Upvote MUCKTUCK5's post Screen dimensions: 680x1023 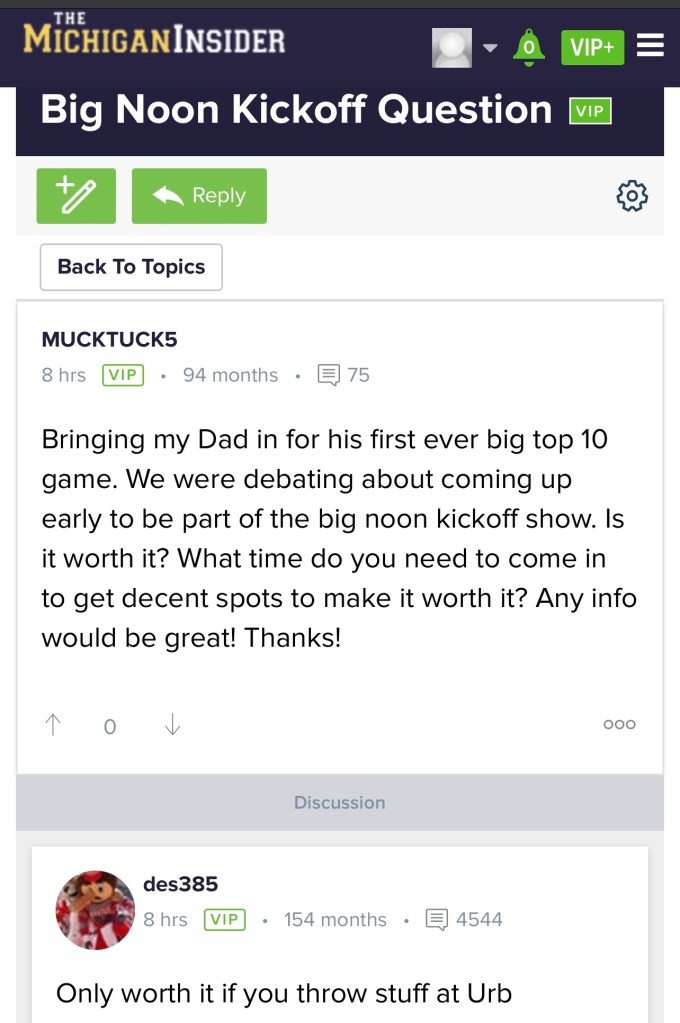52,725
